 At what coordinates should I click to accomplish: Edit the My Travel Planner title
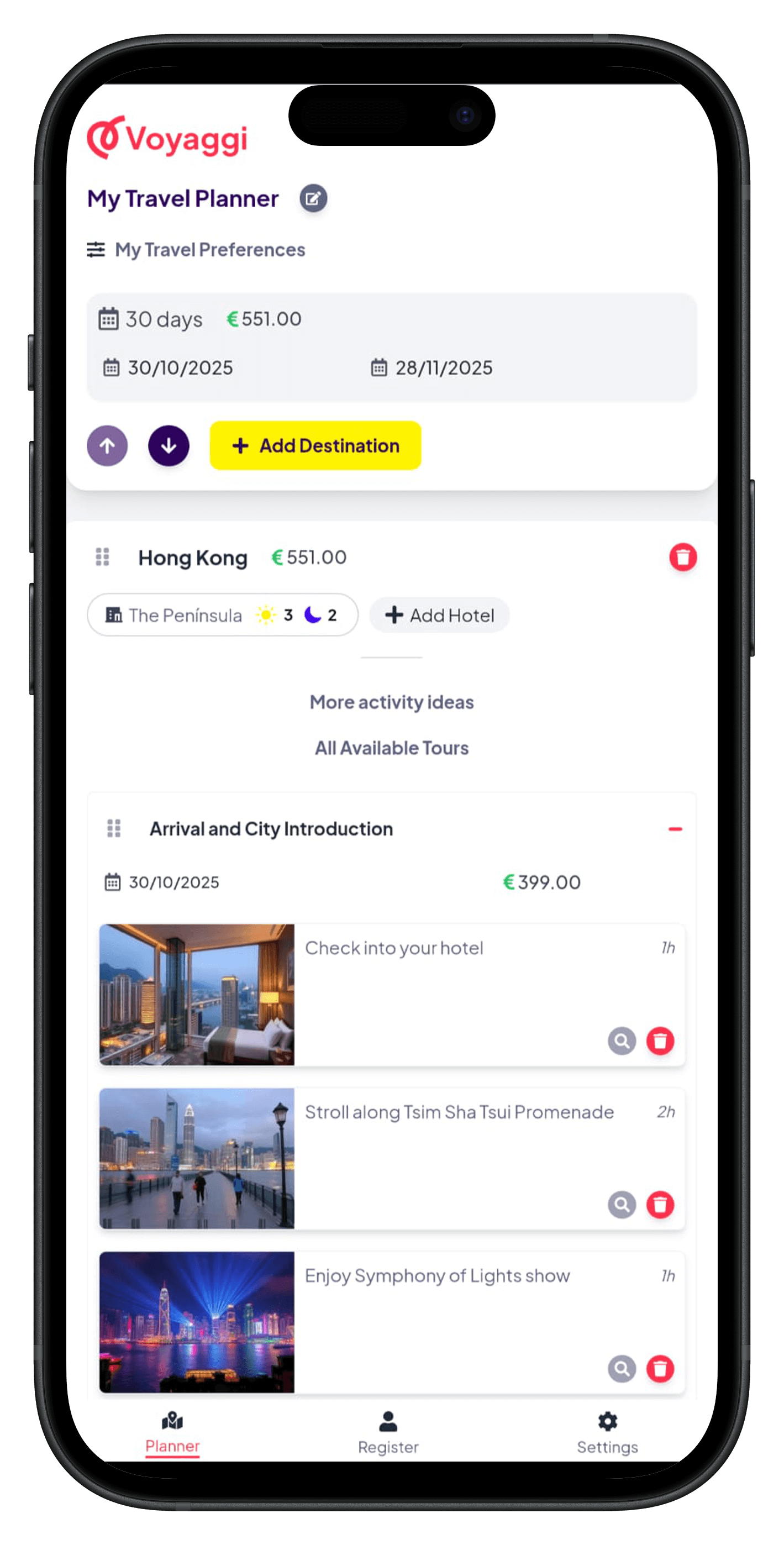coord(313,198)
